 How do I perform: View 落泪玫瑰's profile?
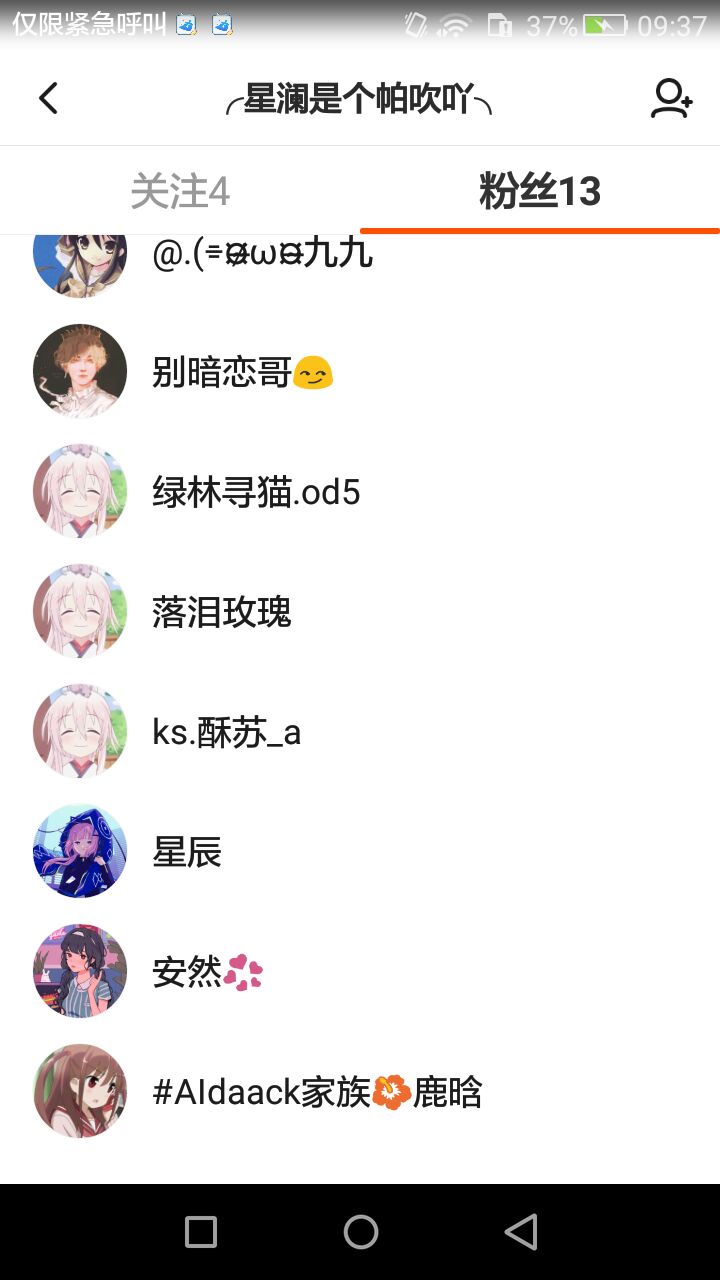pos(360,611)
